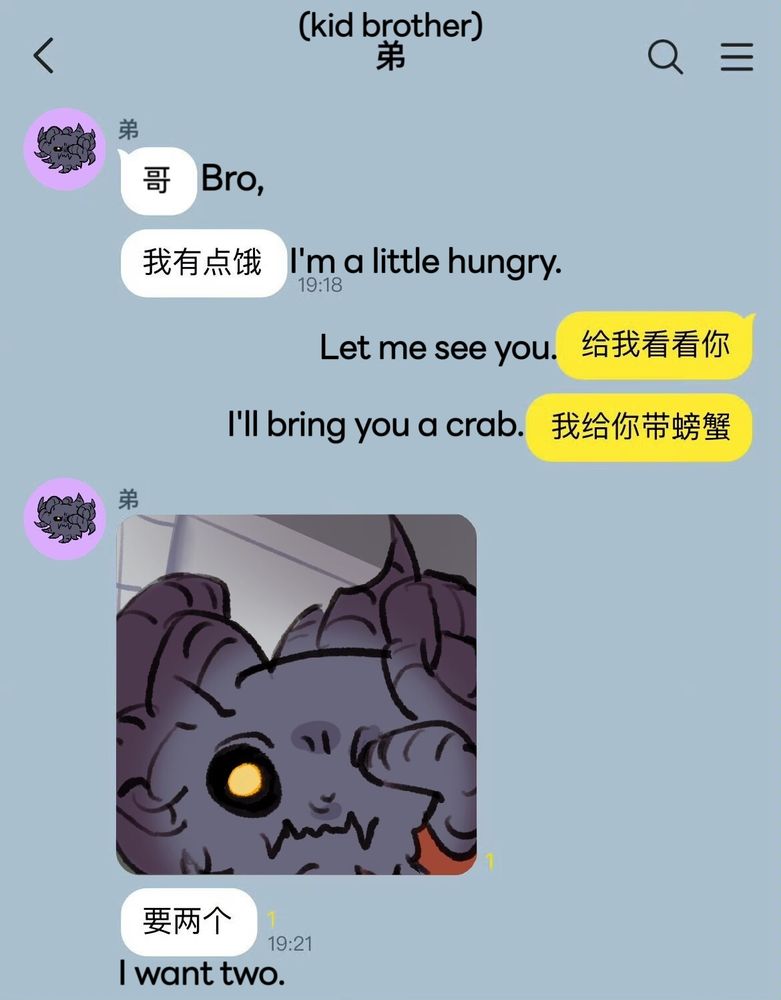Select the 'Bro,' translated text

point(231,178)
